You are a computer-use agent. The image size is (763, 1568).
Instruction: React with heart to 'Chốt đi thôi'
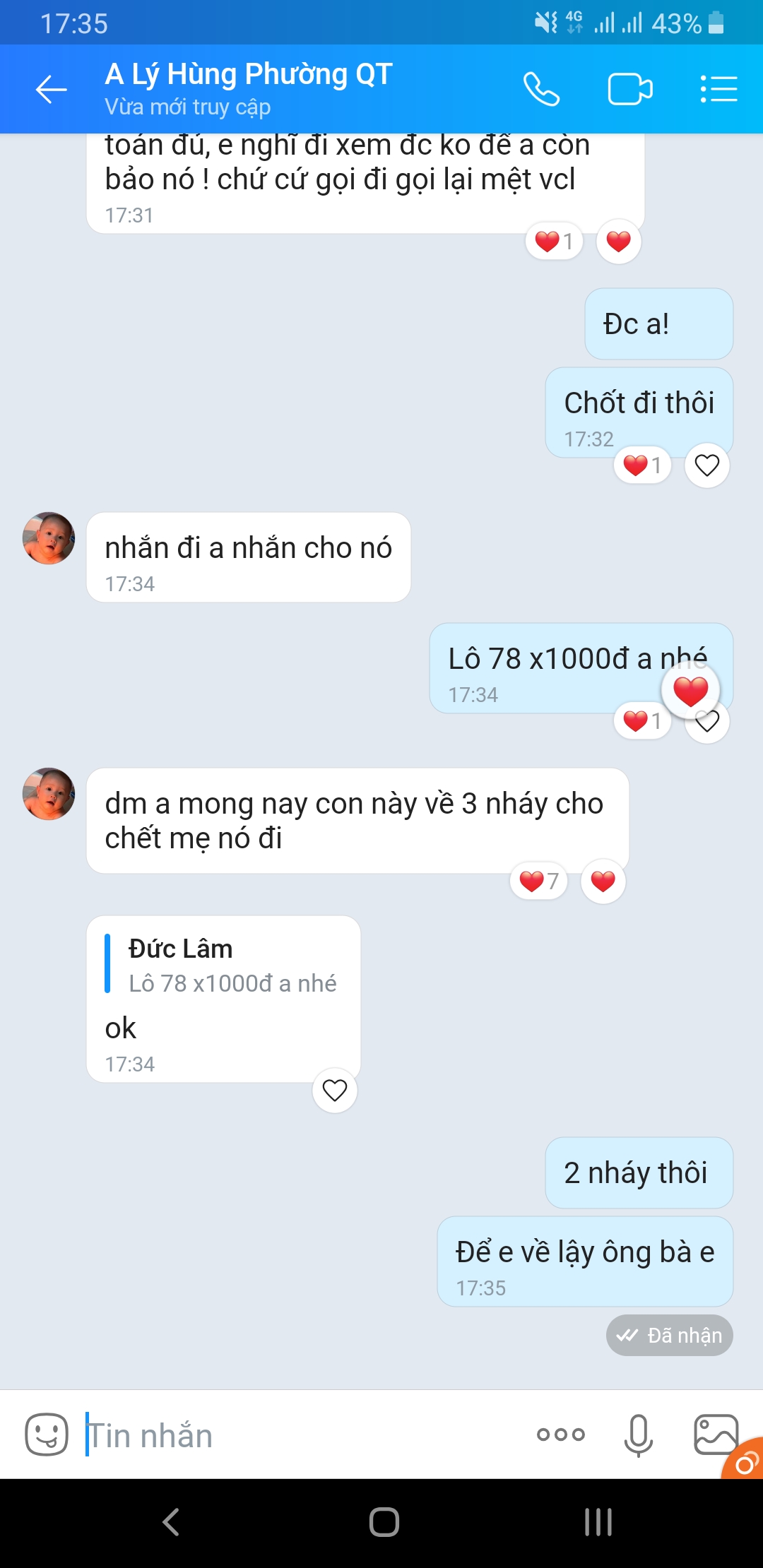tap(707, 465)
